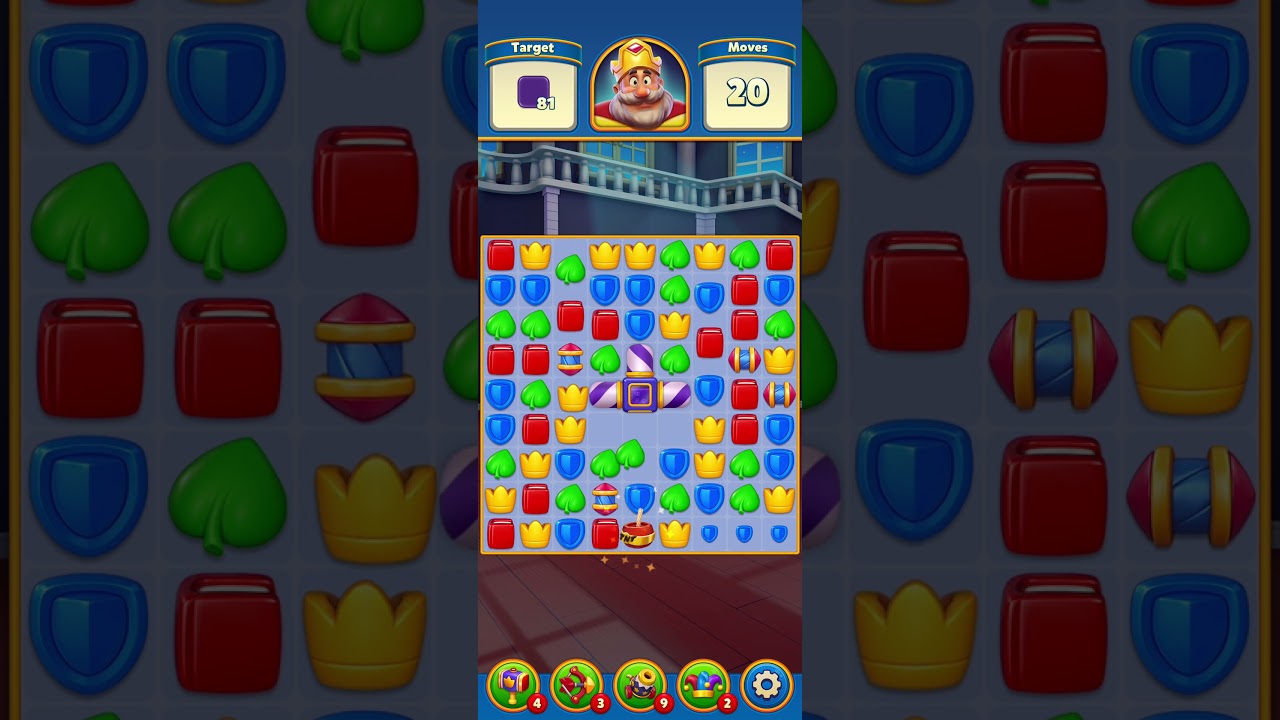
Task: Open the settings gear
Action: pos(767,685)
